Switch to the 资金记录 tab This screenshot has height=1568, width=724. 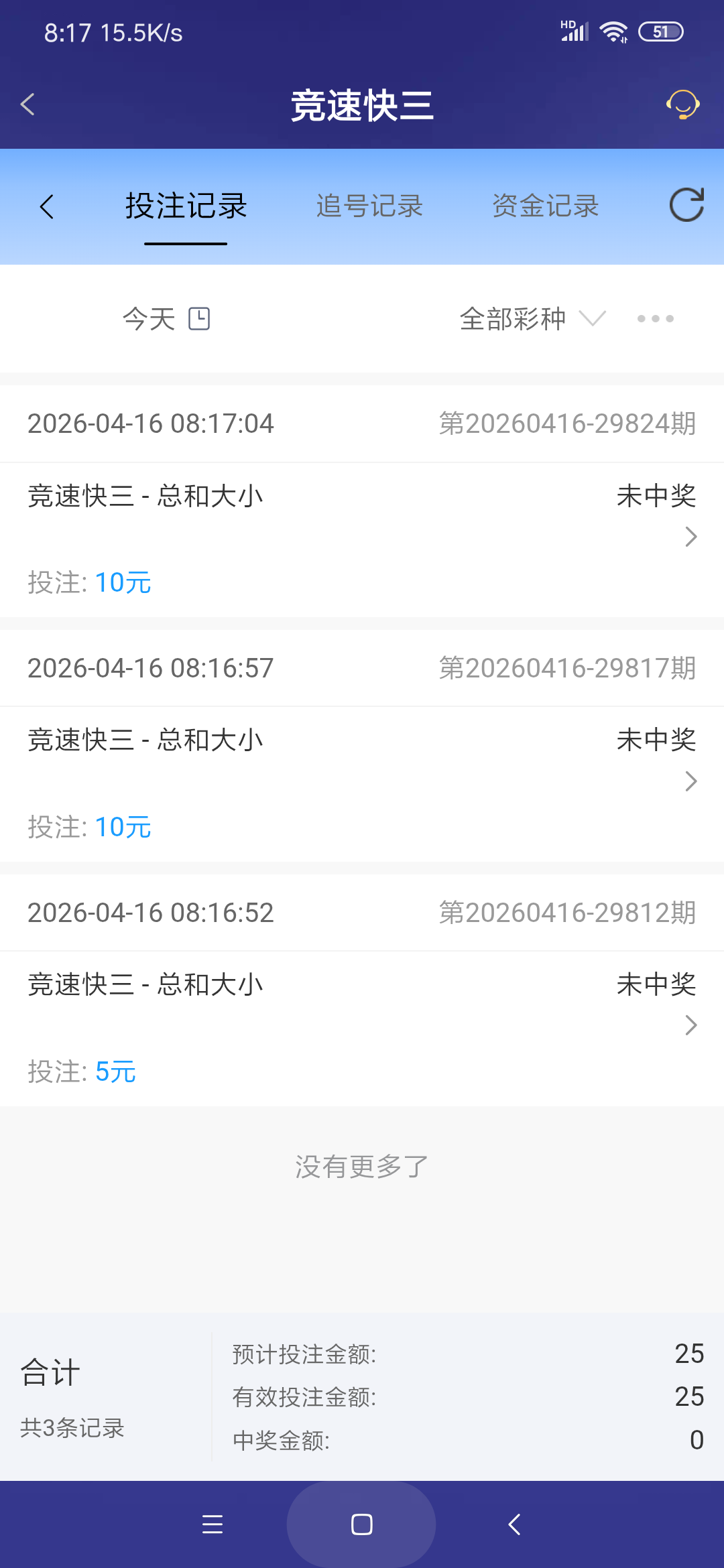pyautogui.click(x=545, y=206)
